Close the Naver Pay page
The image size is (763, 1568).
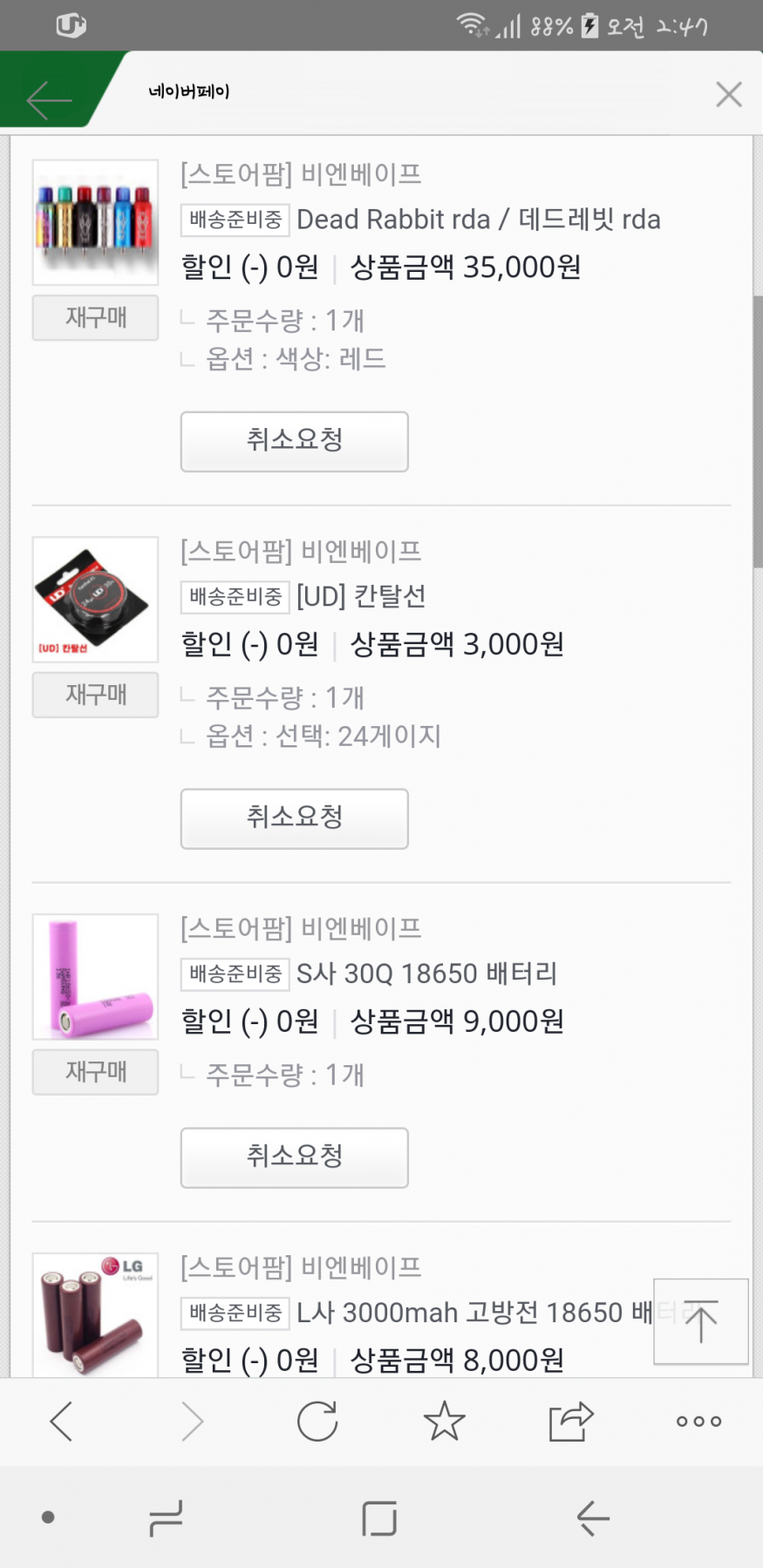click(728, 94)
